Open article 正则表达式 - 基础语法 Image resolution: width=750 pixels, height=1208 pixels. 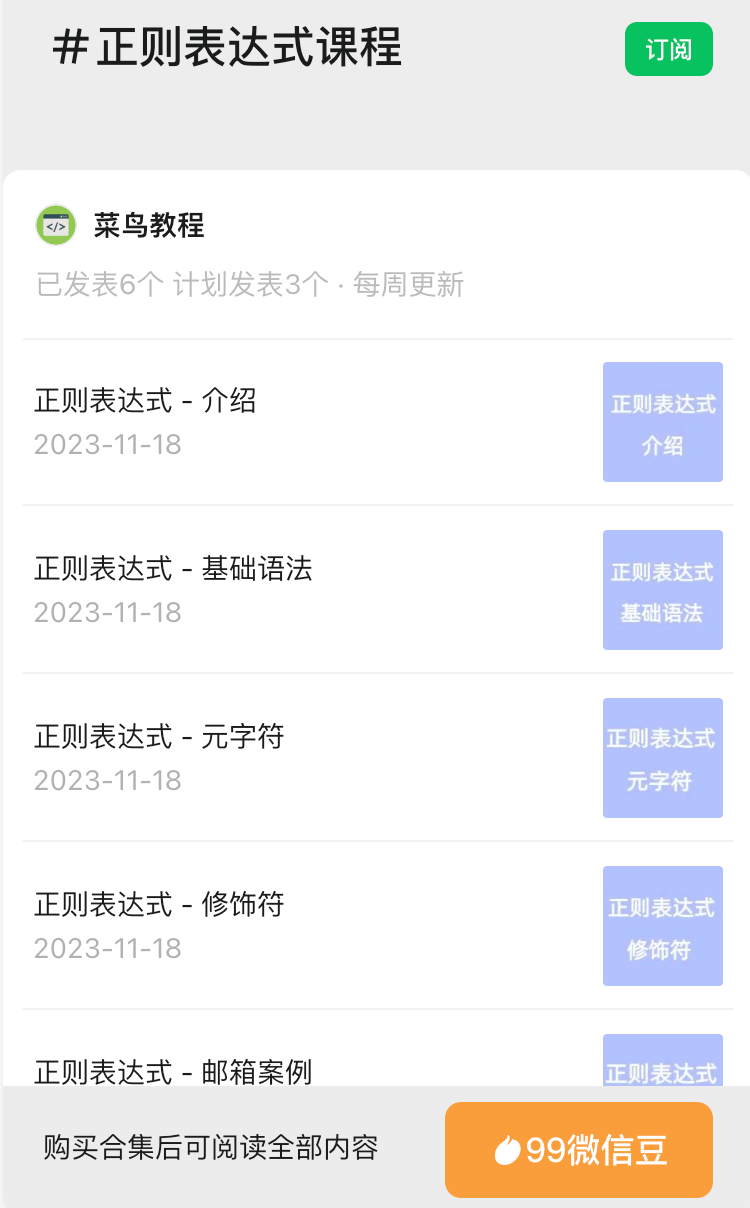coord(377,590)
